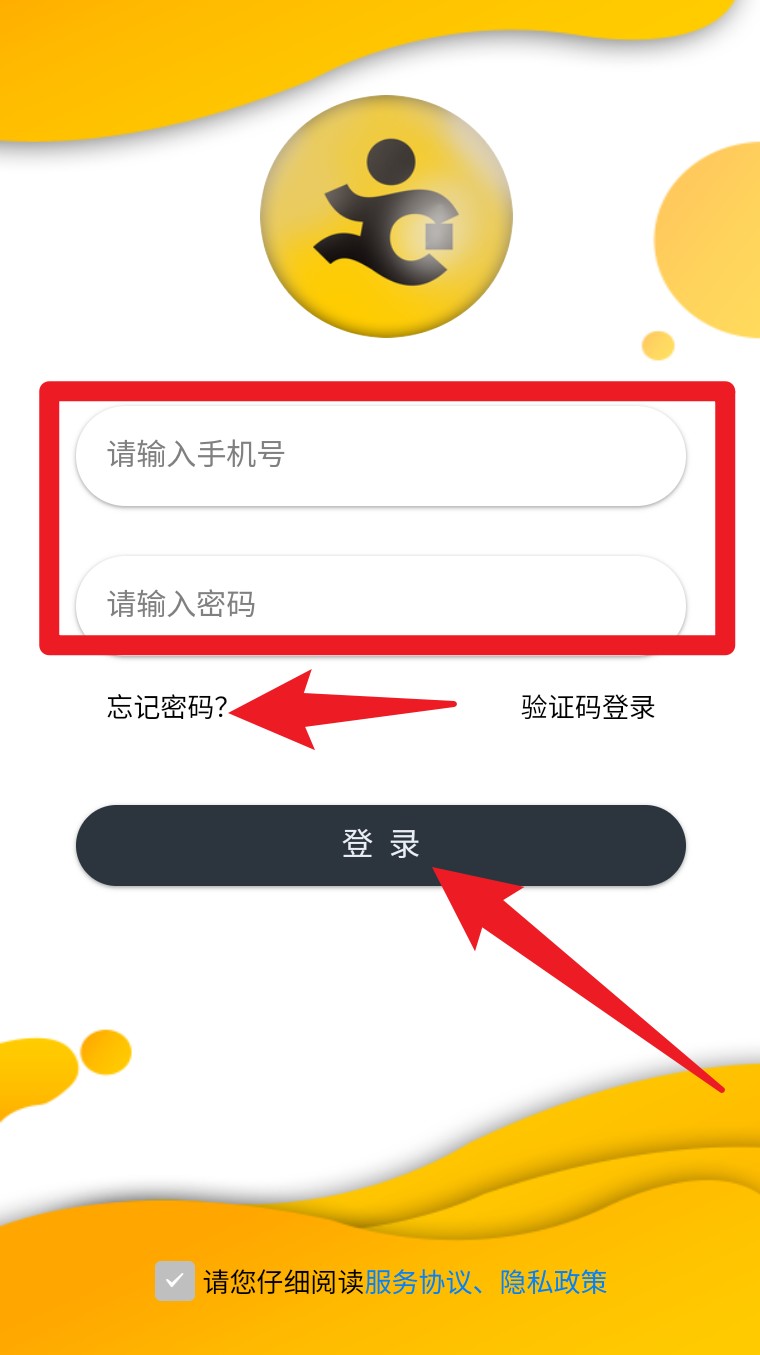Screen dimensions: 760x1355
Task: Toggle the agreement checkbox
Action: pos(175,1281)
